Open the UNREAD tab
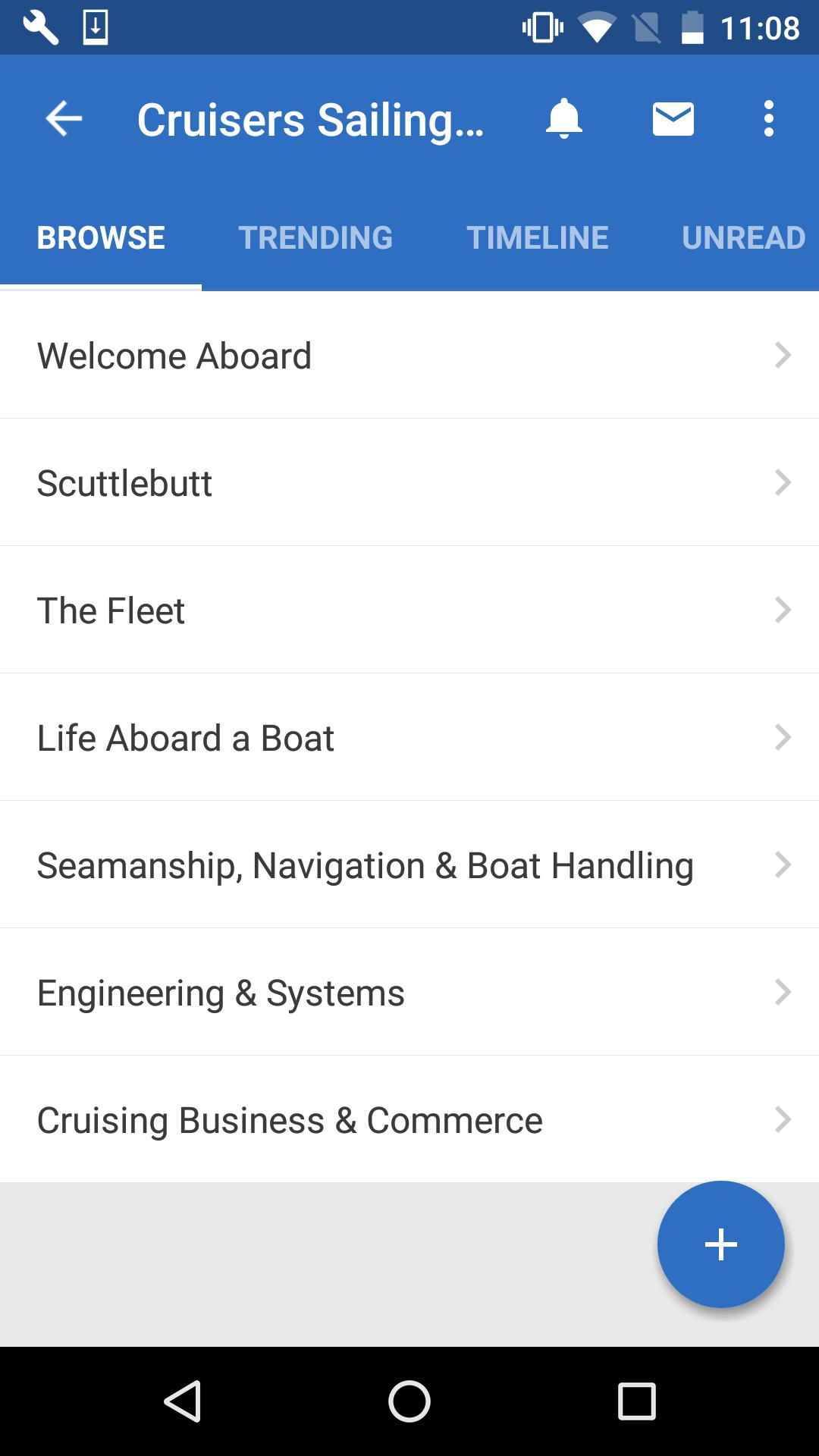The image size is (819, 1456). 743,237
